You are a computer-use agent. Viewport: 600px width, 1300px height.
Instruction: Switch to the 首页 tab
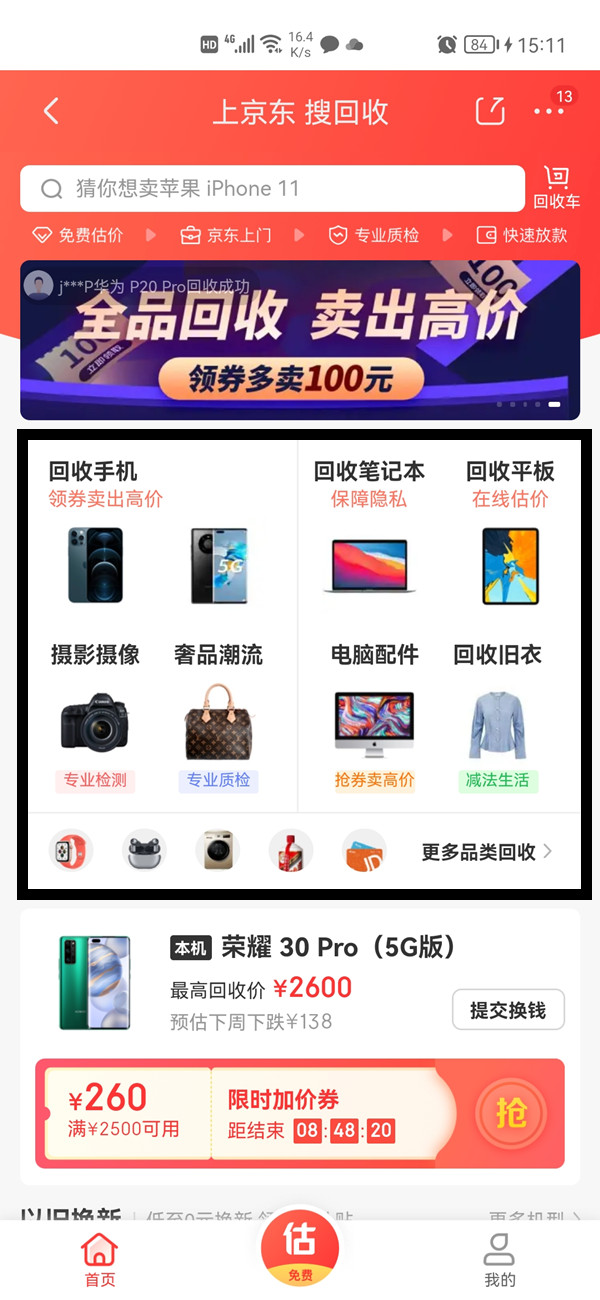pyautogui.click(x=100, y=1259)
